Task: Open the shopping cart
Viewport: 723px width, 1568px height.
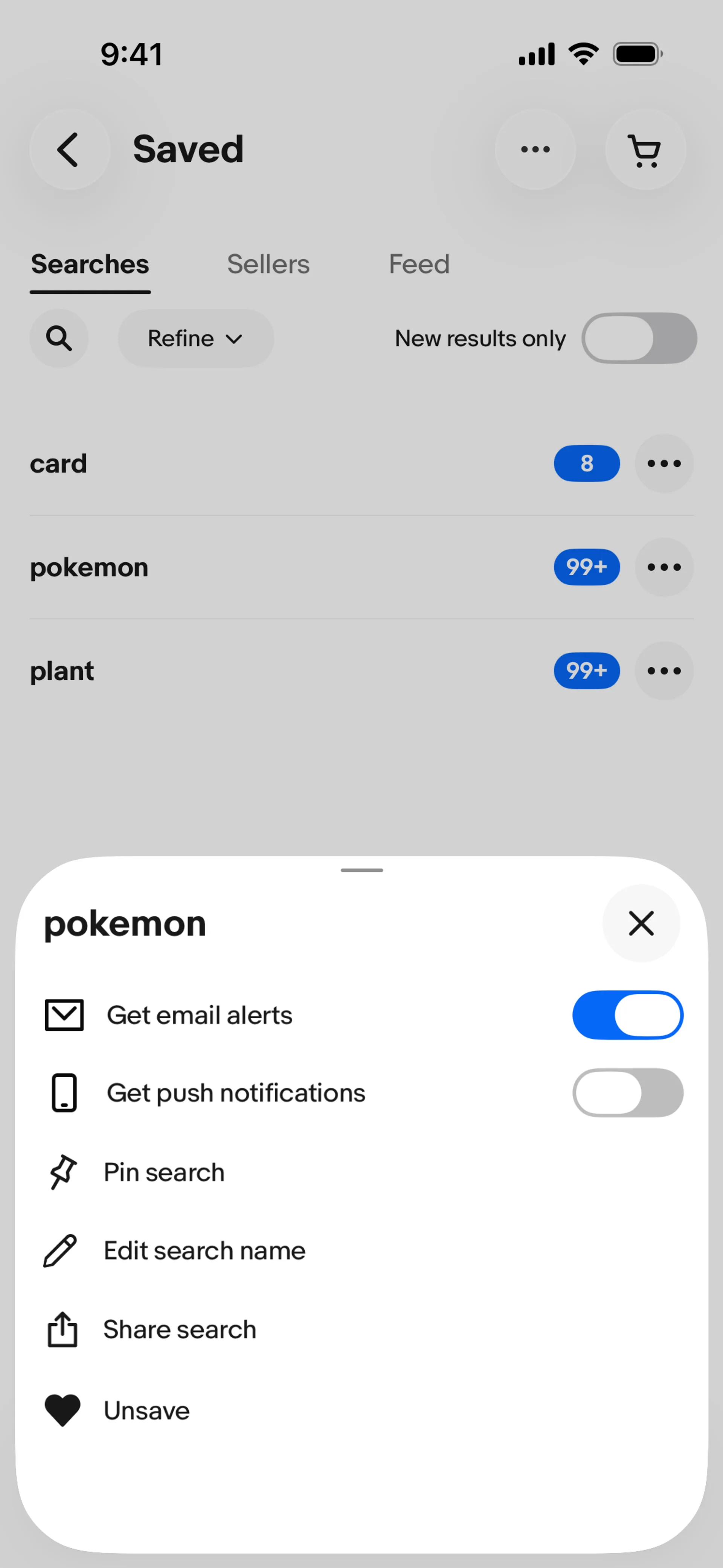Action: point(645,150)
